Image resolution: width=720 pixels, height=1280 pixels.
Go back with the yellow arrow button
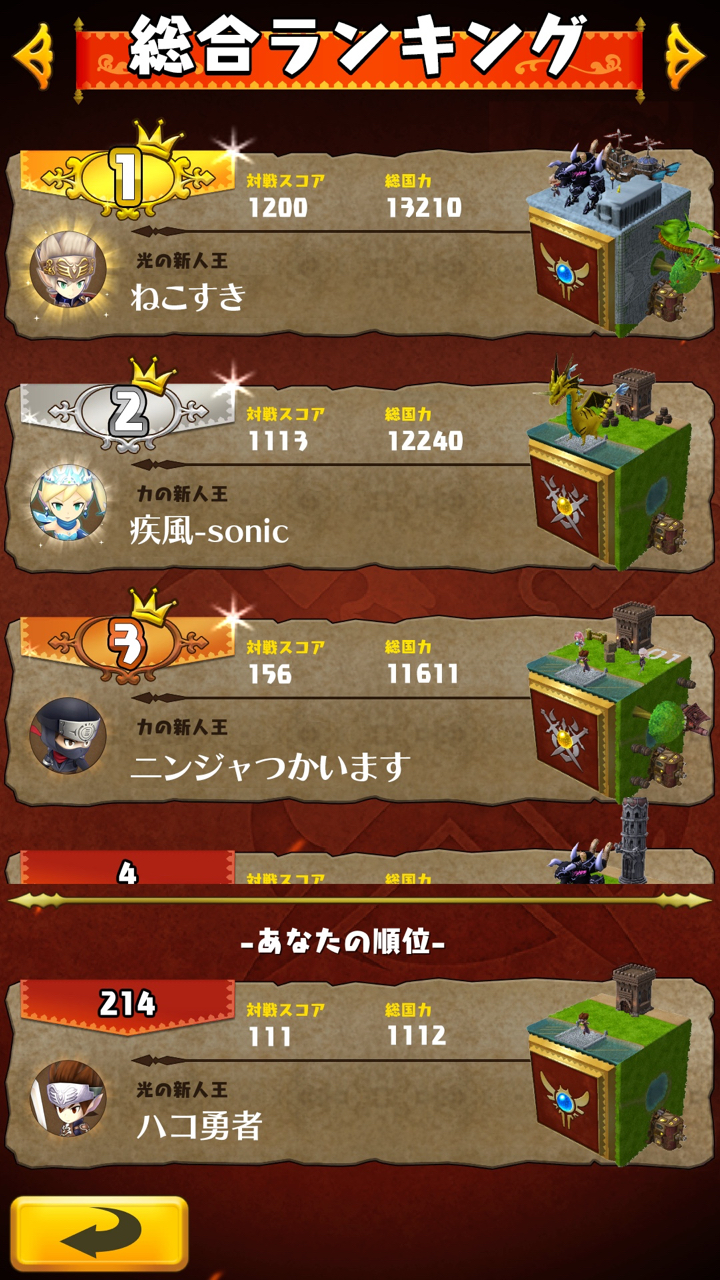[99, 1234]
